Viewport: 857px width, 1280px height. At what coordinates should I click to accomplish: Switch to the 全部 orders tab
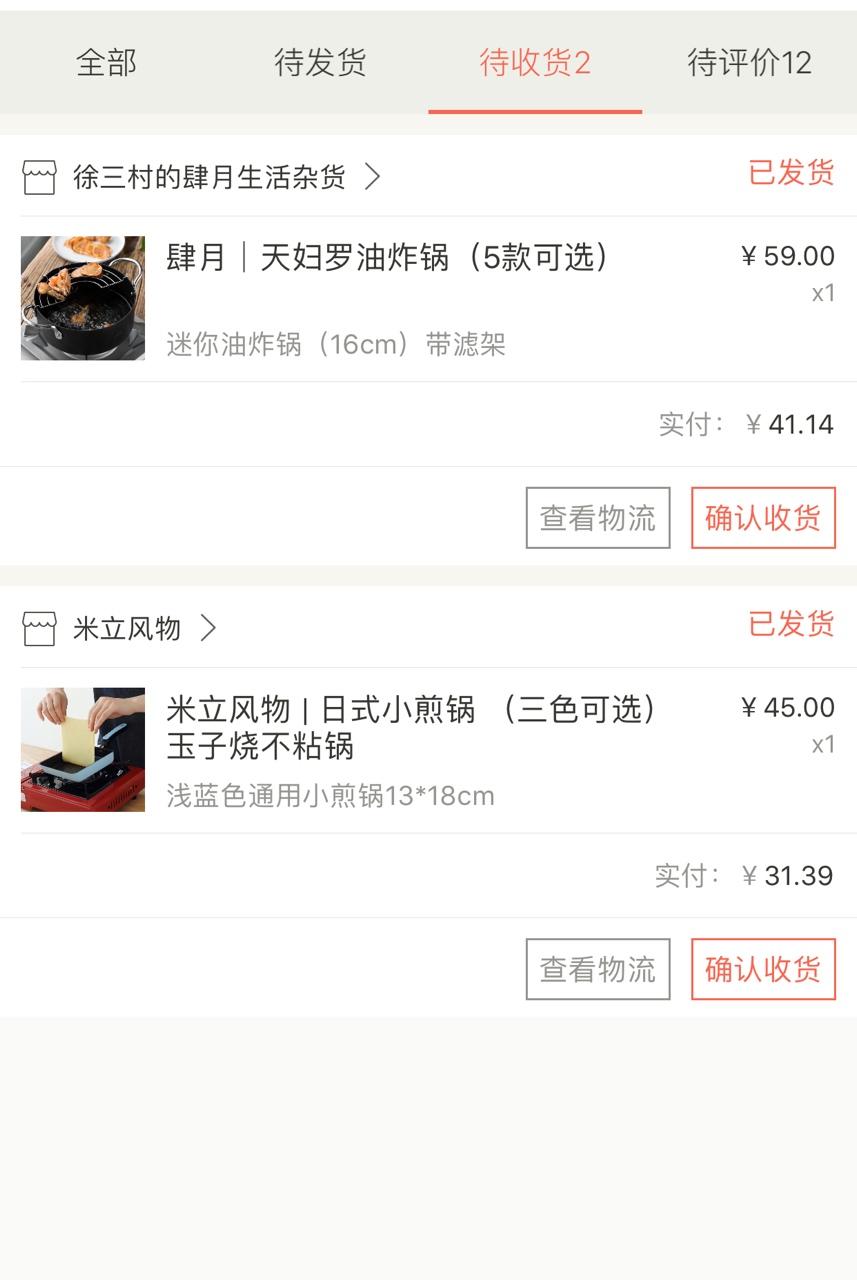pos(106,63)
